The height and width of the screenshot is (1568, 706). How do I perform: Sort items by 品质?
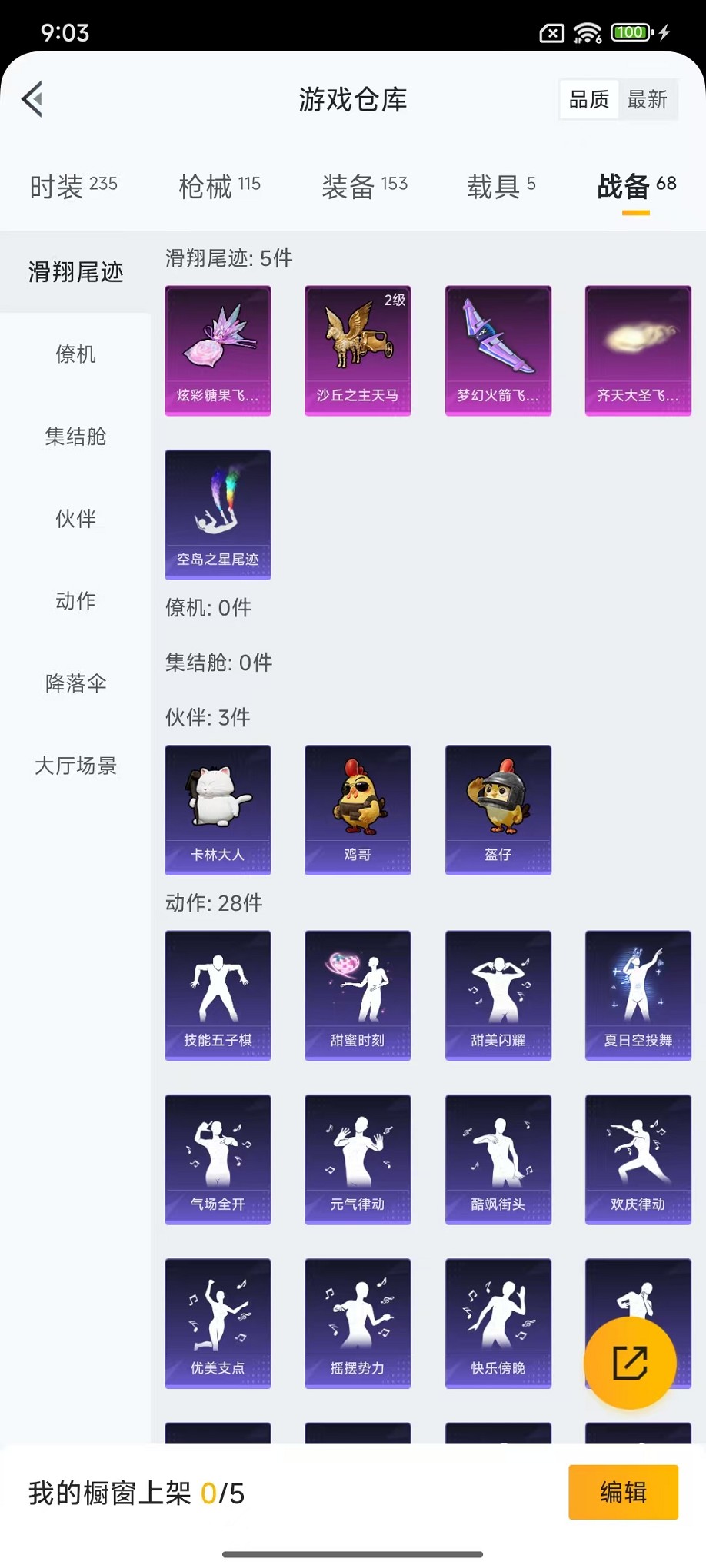[589, 99]
